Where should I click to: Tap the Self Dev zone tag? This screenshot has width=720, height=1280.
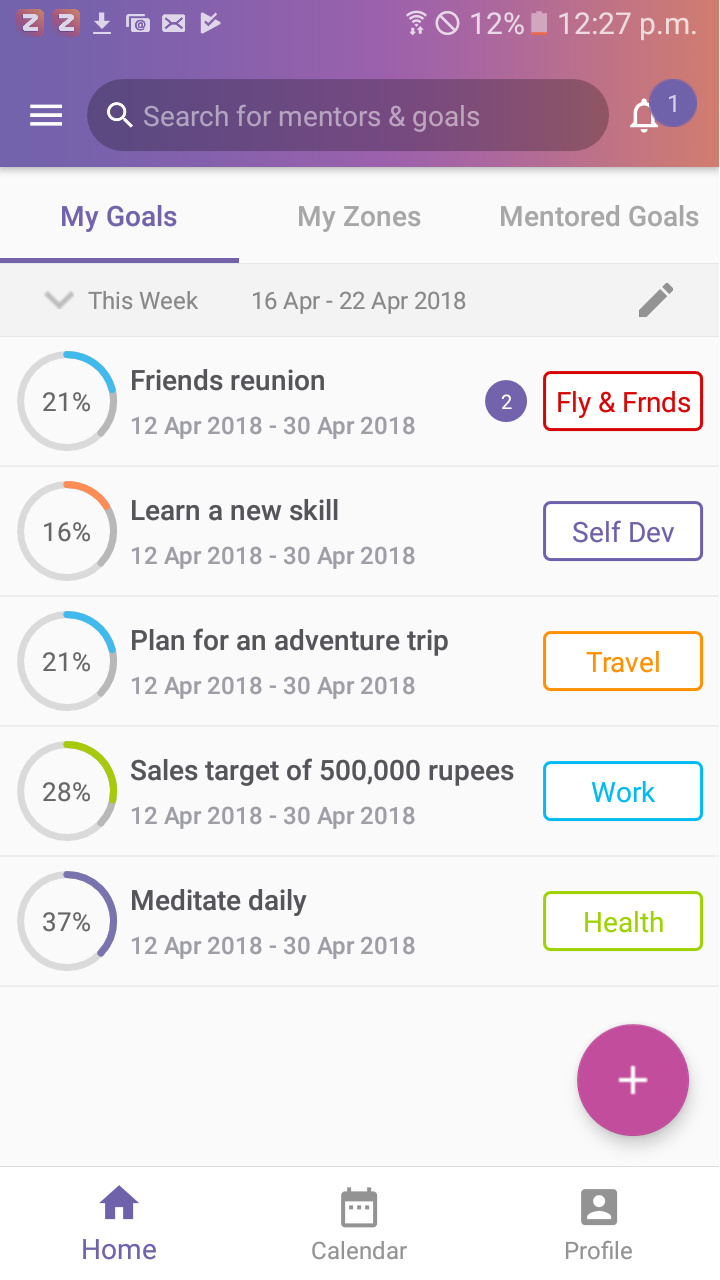623,532
